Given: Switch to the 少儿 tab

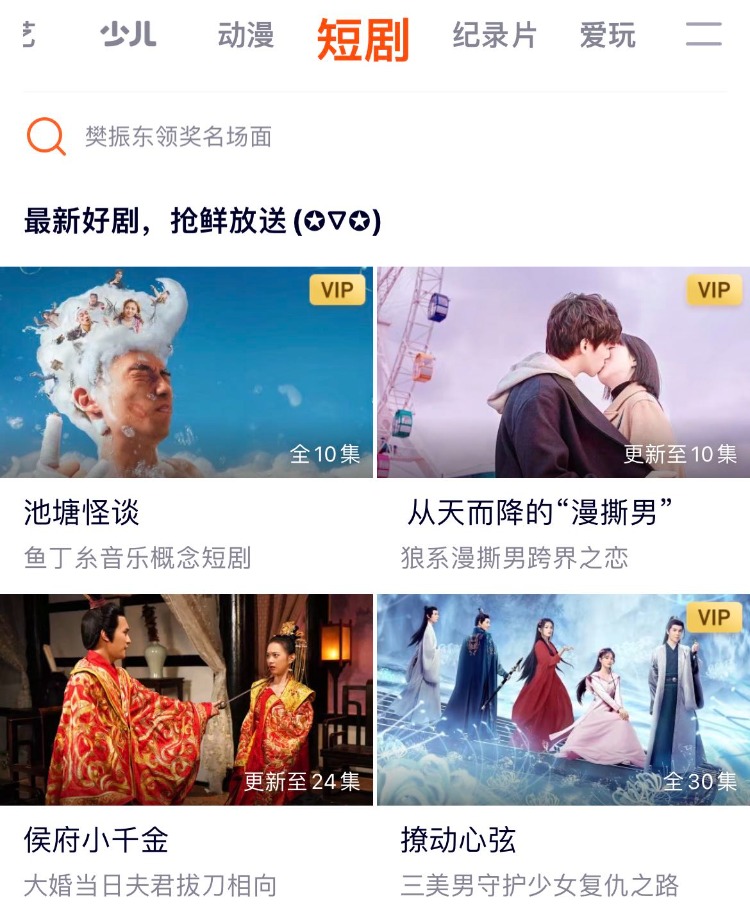Looking at the screenshot, I should pyautogui.click(x=128, y=36).
